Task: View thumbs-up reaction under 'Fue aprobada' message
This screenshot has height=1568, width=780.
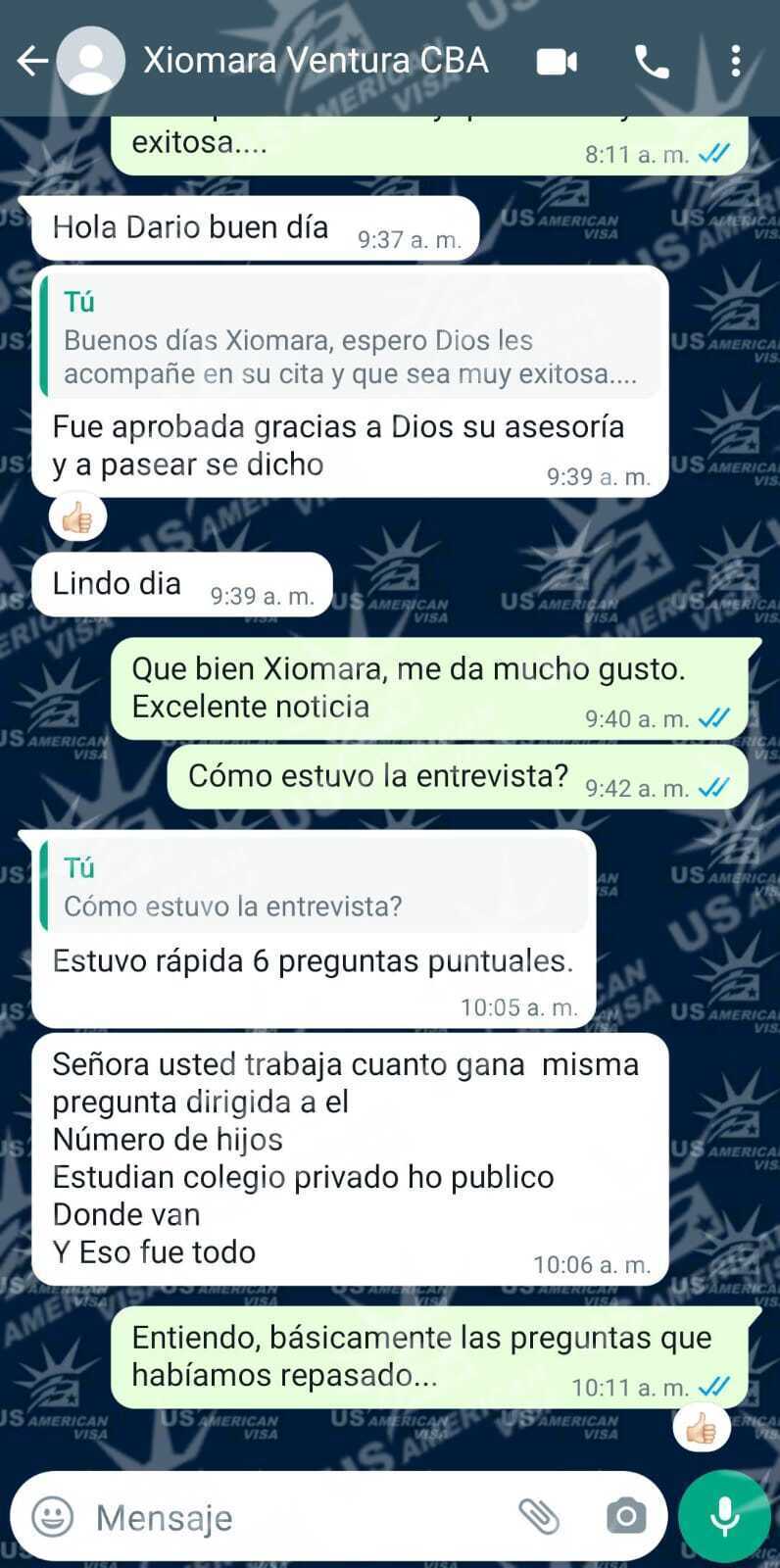Action: (x=77, y=517)
